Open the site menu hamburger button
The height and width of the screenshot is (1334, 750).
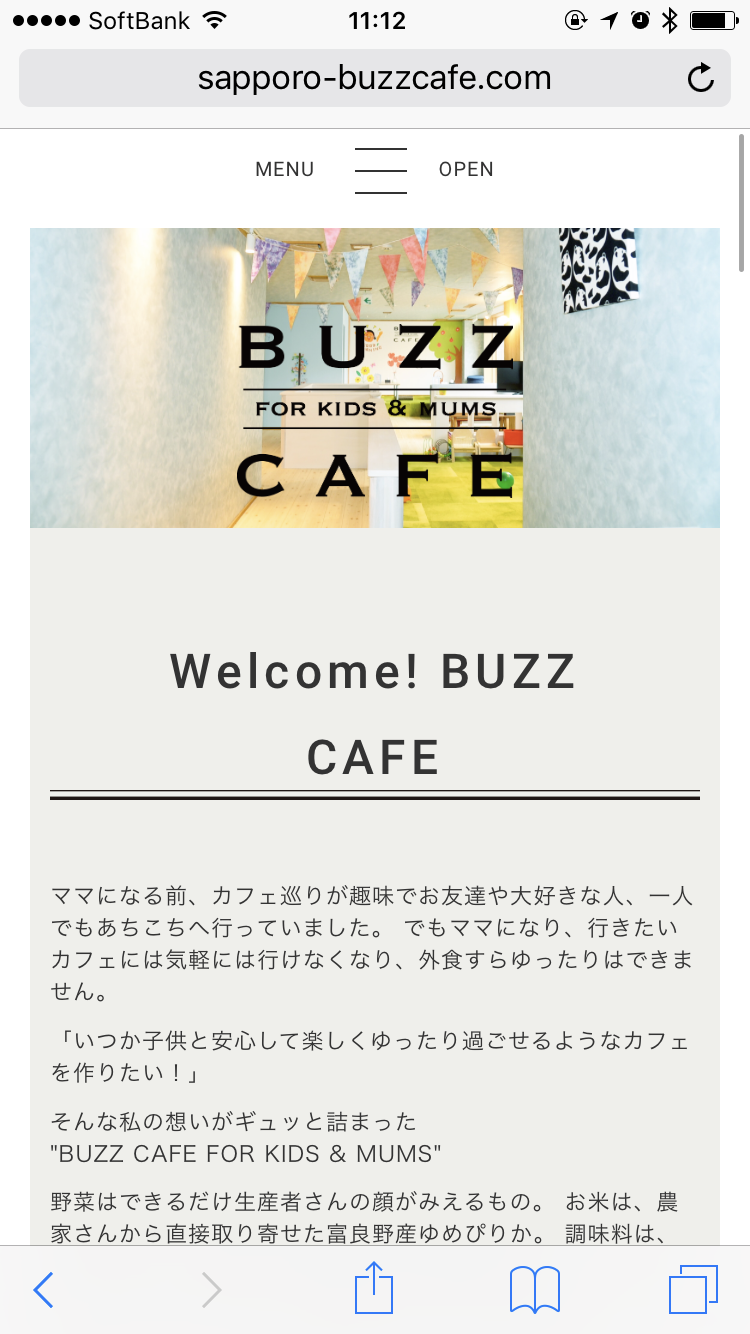(381, 170)
